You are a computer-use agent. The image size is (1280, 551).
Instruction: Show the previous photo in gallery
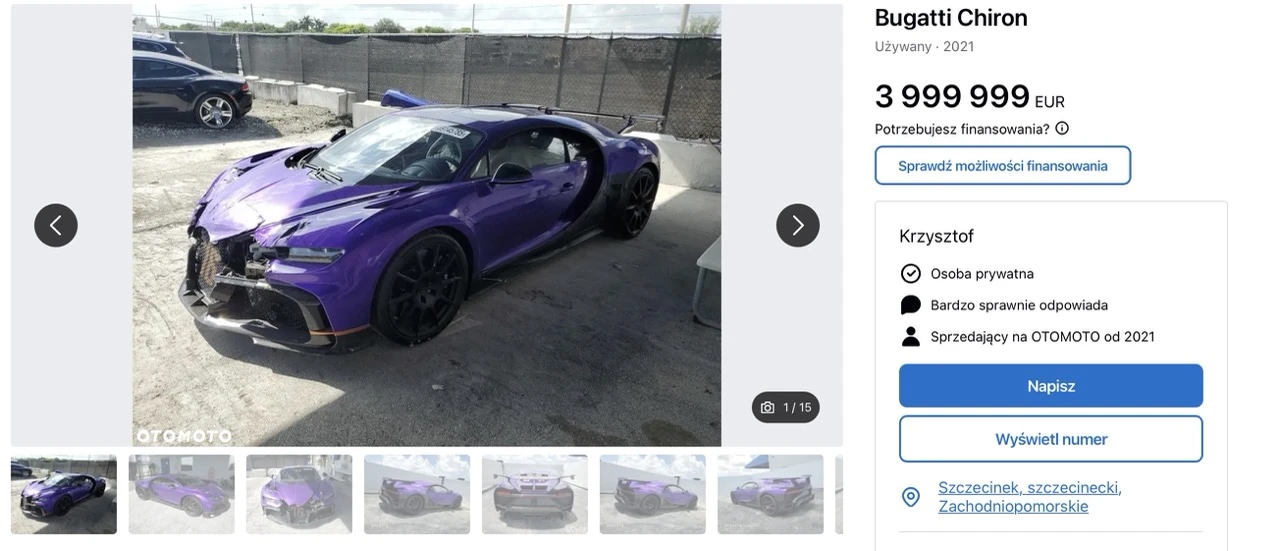[x=56, y=225]
